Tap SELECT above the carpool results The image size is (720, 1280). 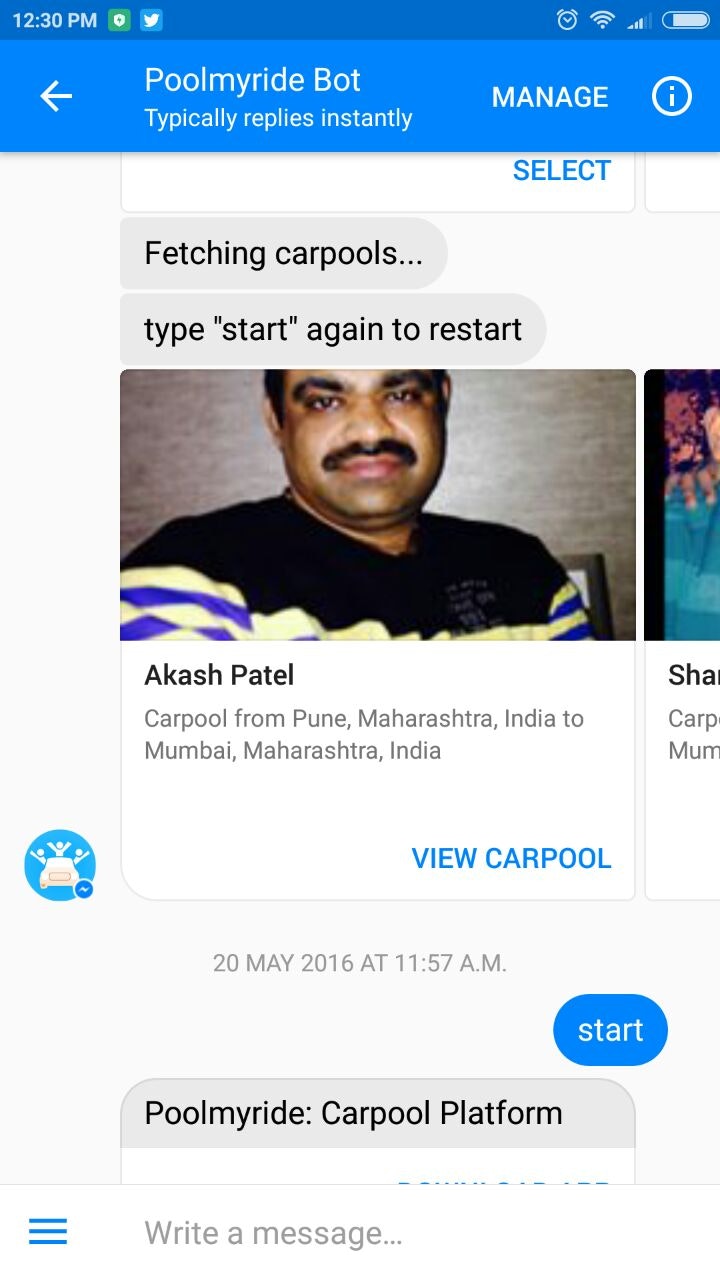coord(562,170)
